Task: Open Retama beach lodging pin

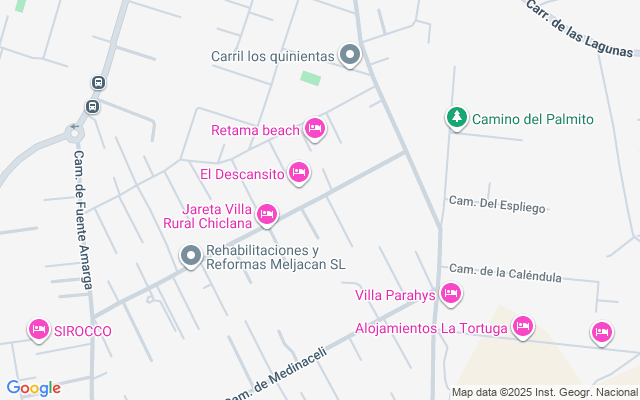Action: pyautogui.click(x=315, y=128)
